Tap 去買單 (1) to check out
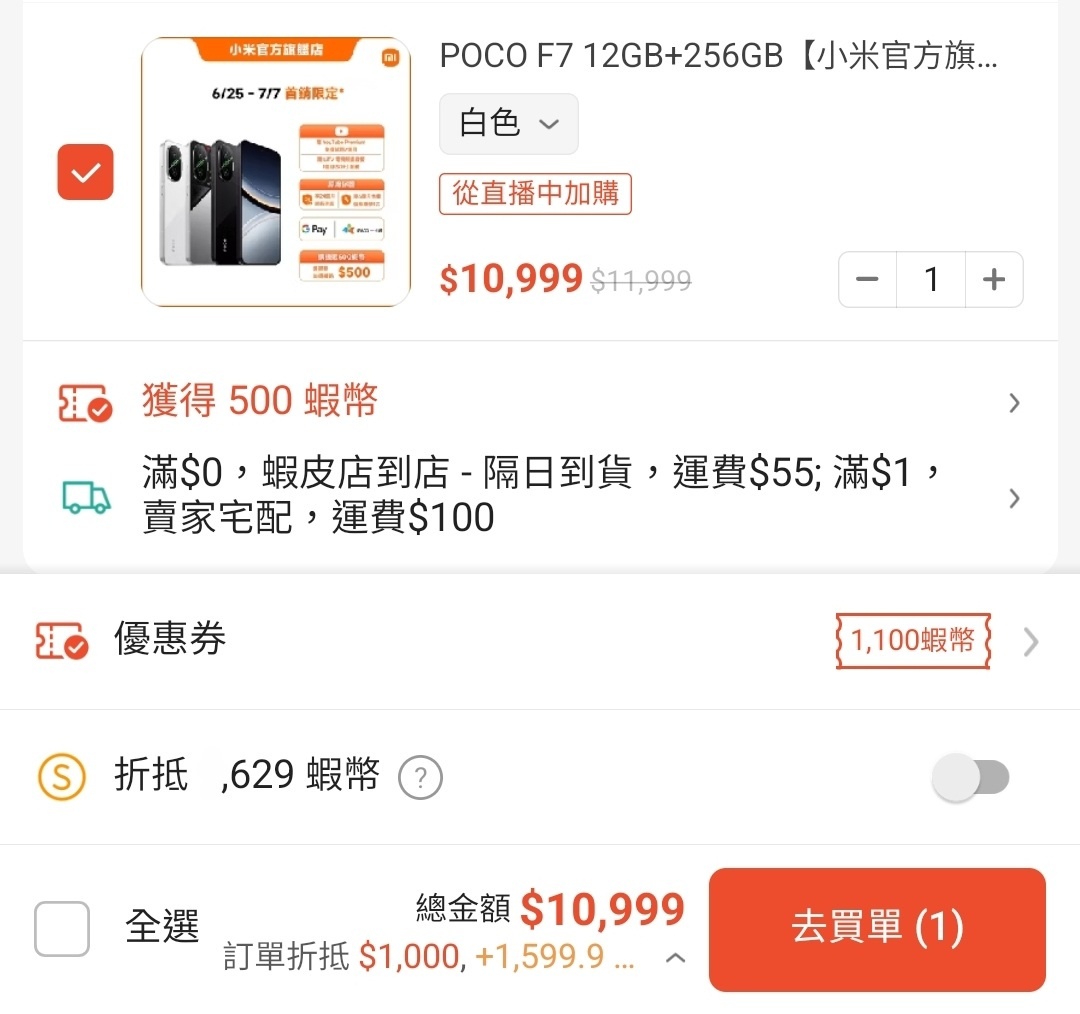Screen dimensions: 1080x1014 877,928
